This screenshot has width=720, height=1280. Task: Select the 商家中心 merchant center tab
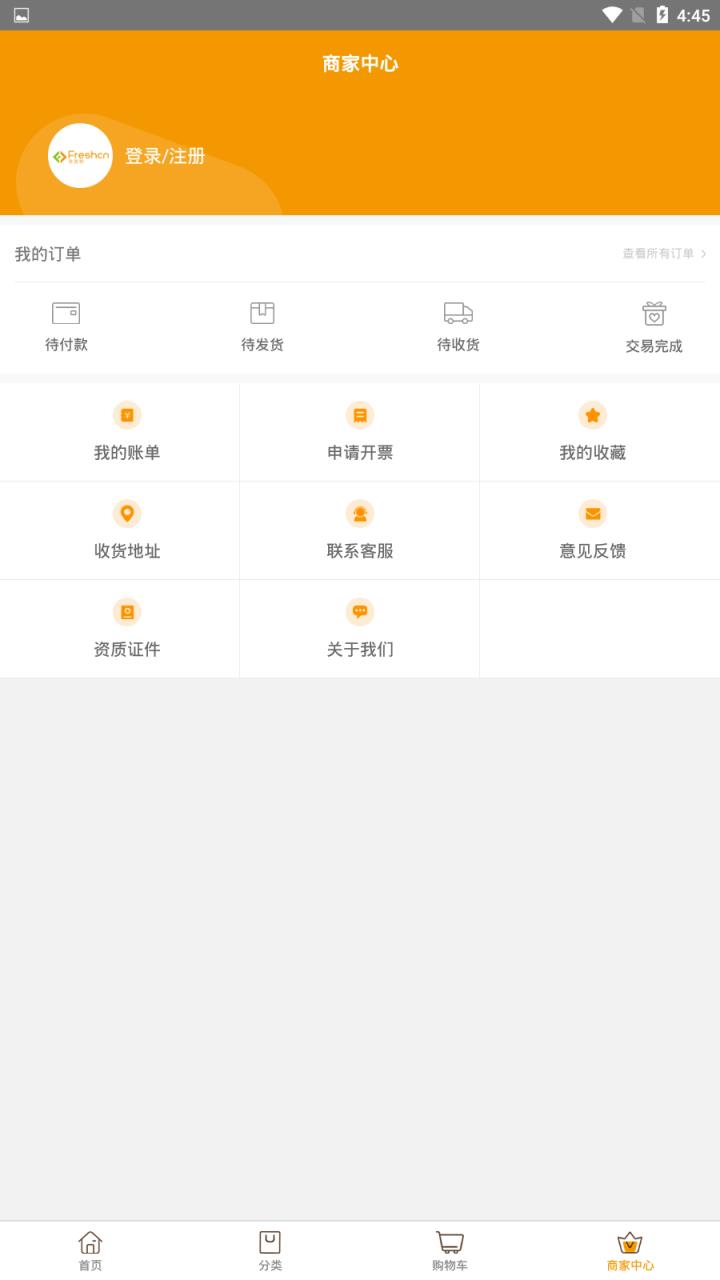(x=629, y=1247)
